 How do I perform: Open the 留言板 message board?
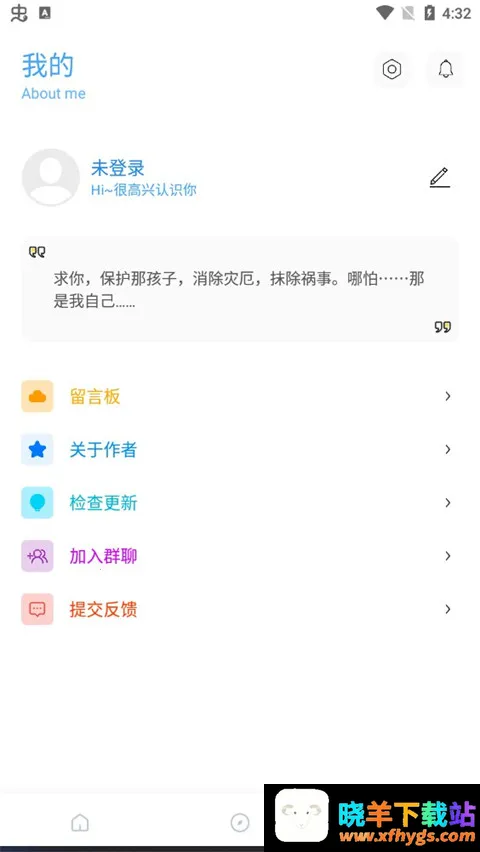click(x=240, y=396)
